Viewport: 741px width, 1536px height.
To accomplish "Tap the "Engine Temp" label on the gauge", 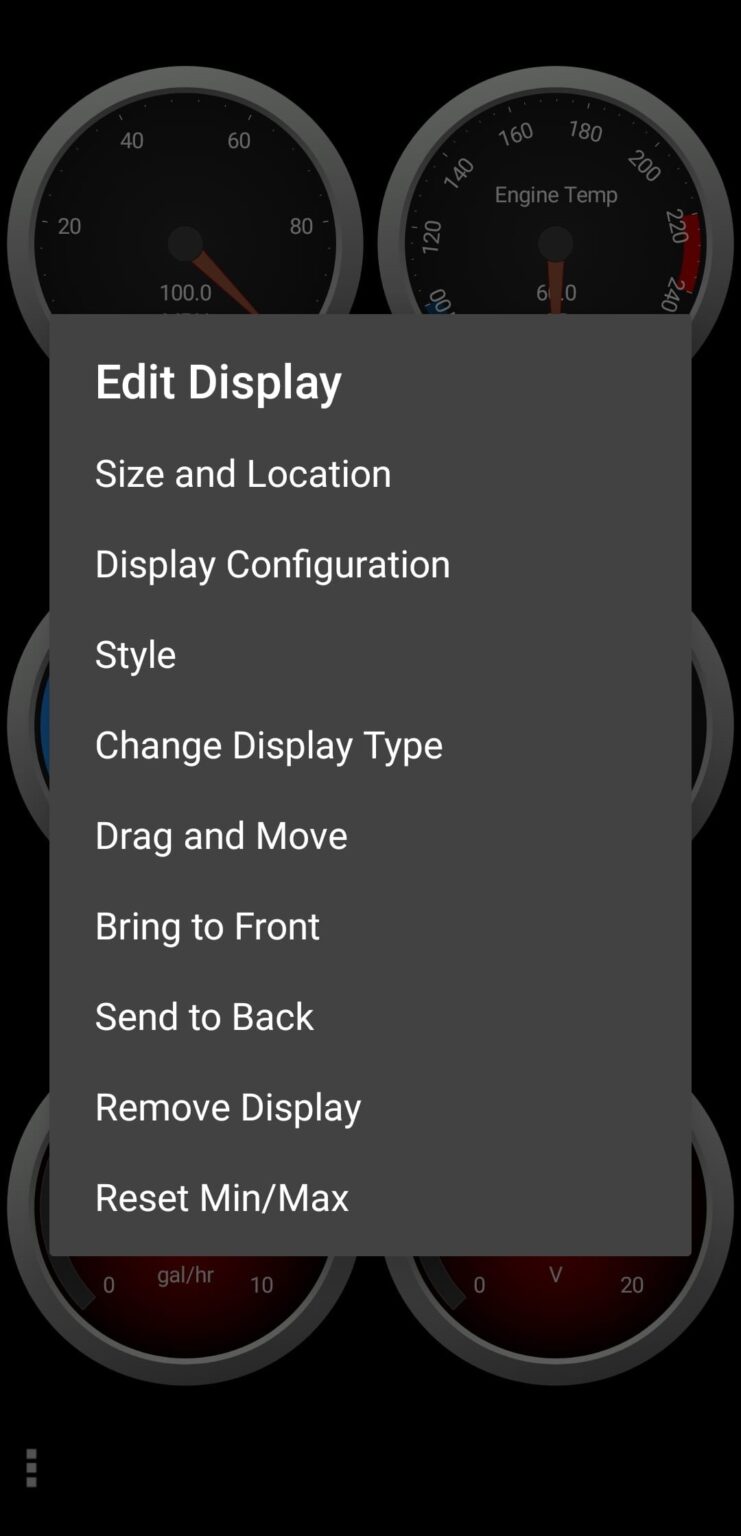I will (x=556, y=194).
